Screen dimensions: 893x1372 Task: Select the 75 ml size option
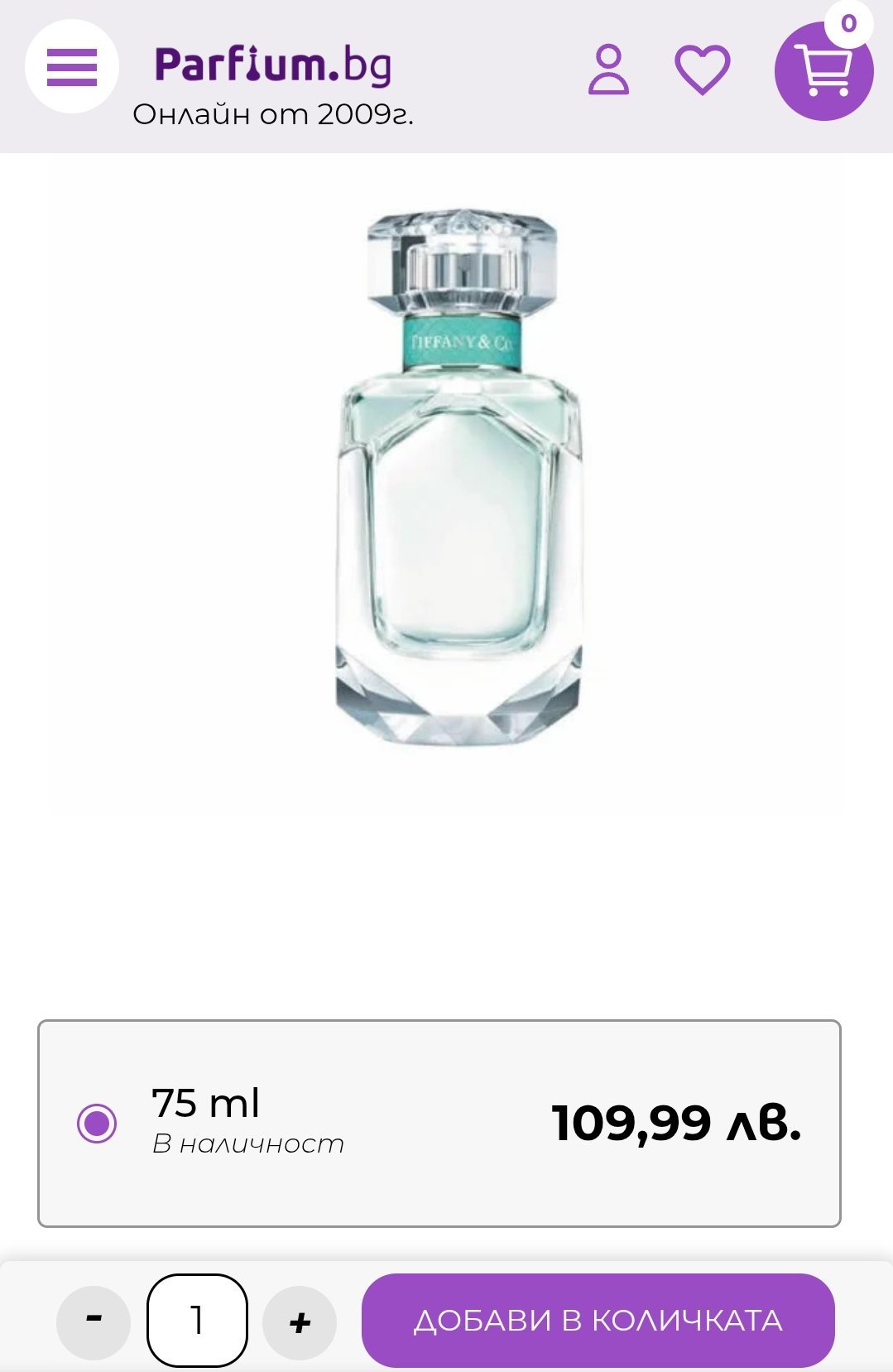pos(97,1124)
